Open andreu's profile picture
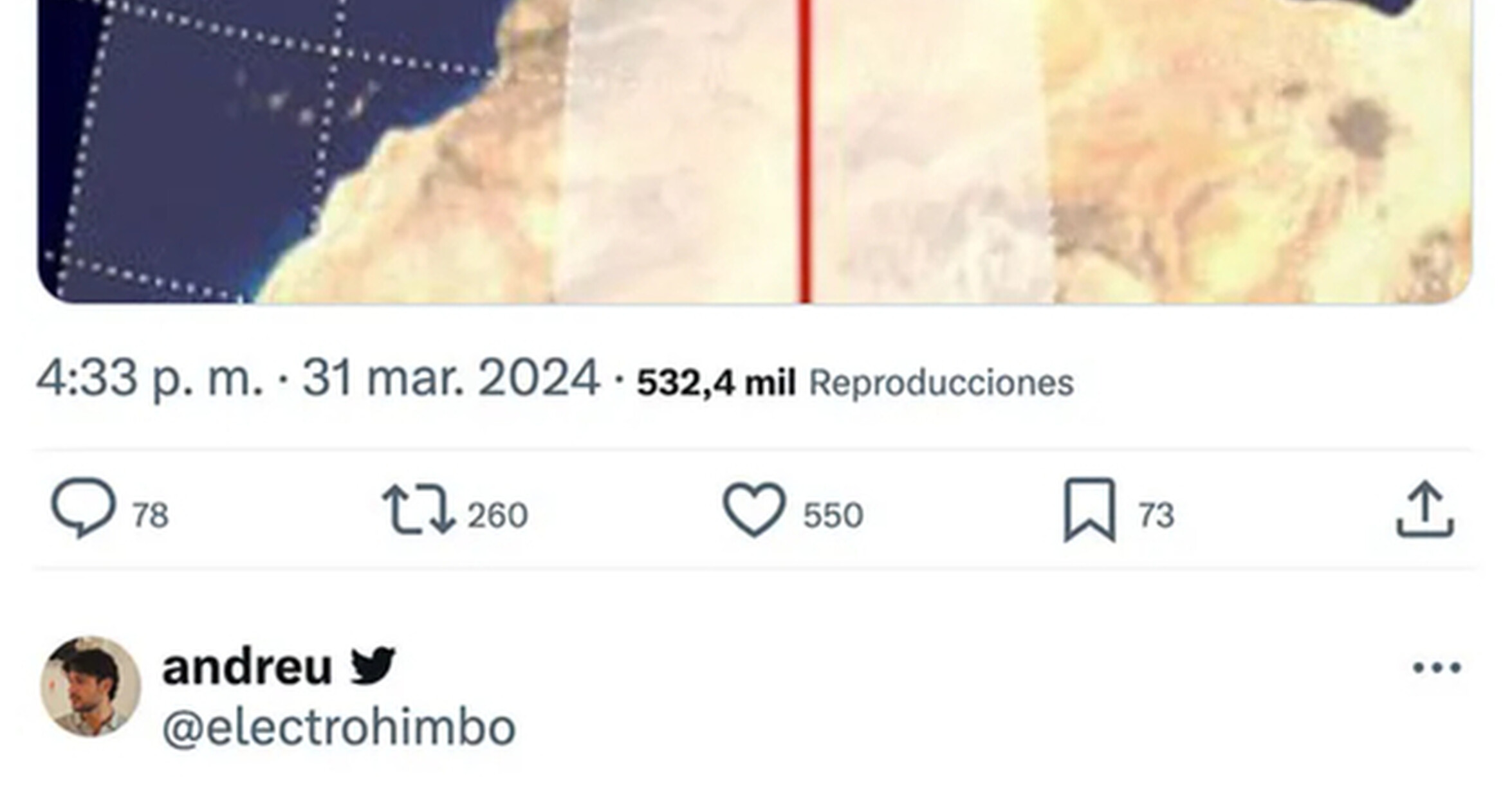This screenshot has height=791, width=1512. 91,686
